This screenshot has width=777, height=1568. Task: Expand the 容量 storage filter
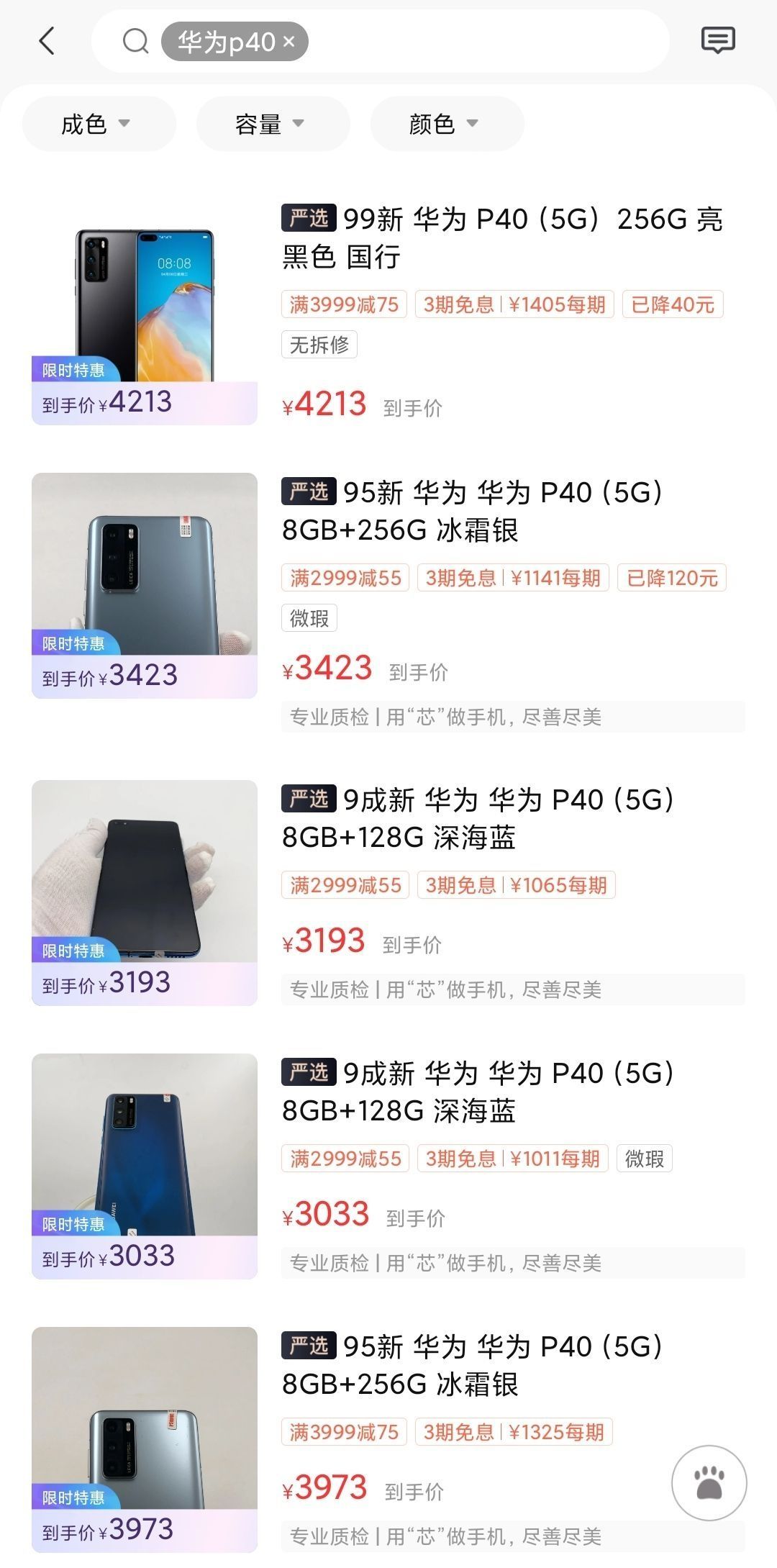tap(272, 124)
